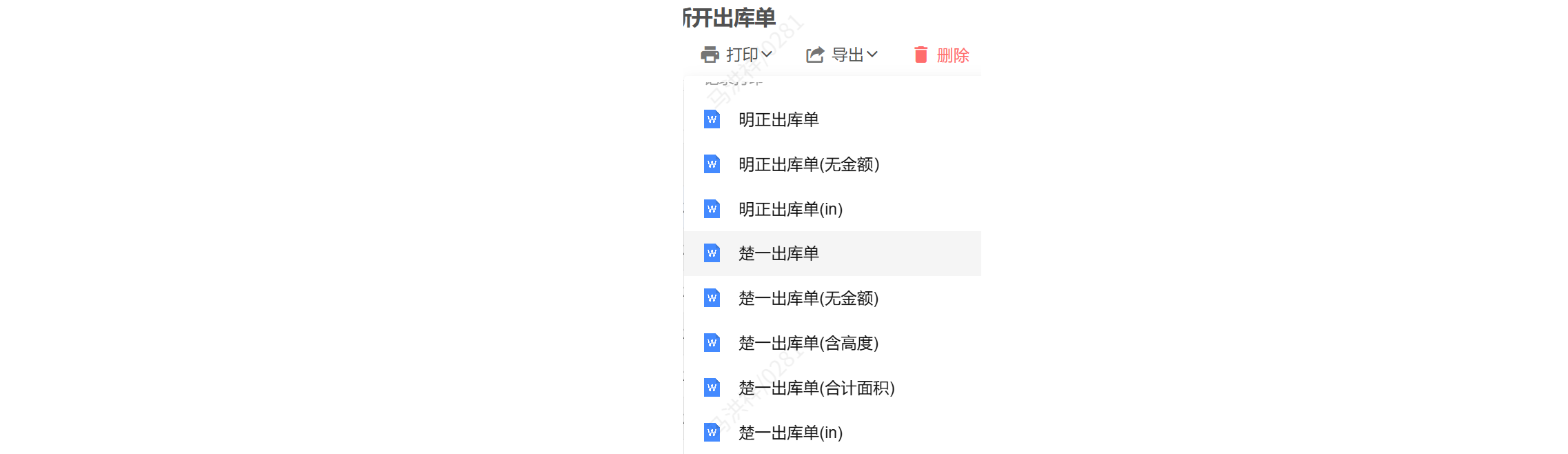Pick the 明正出库单(in) template
This screenshot has width=1568, height=454.
coord(790,209)
